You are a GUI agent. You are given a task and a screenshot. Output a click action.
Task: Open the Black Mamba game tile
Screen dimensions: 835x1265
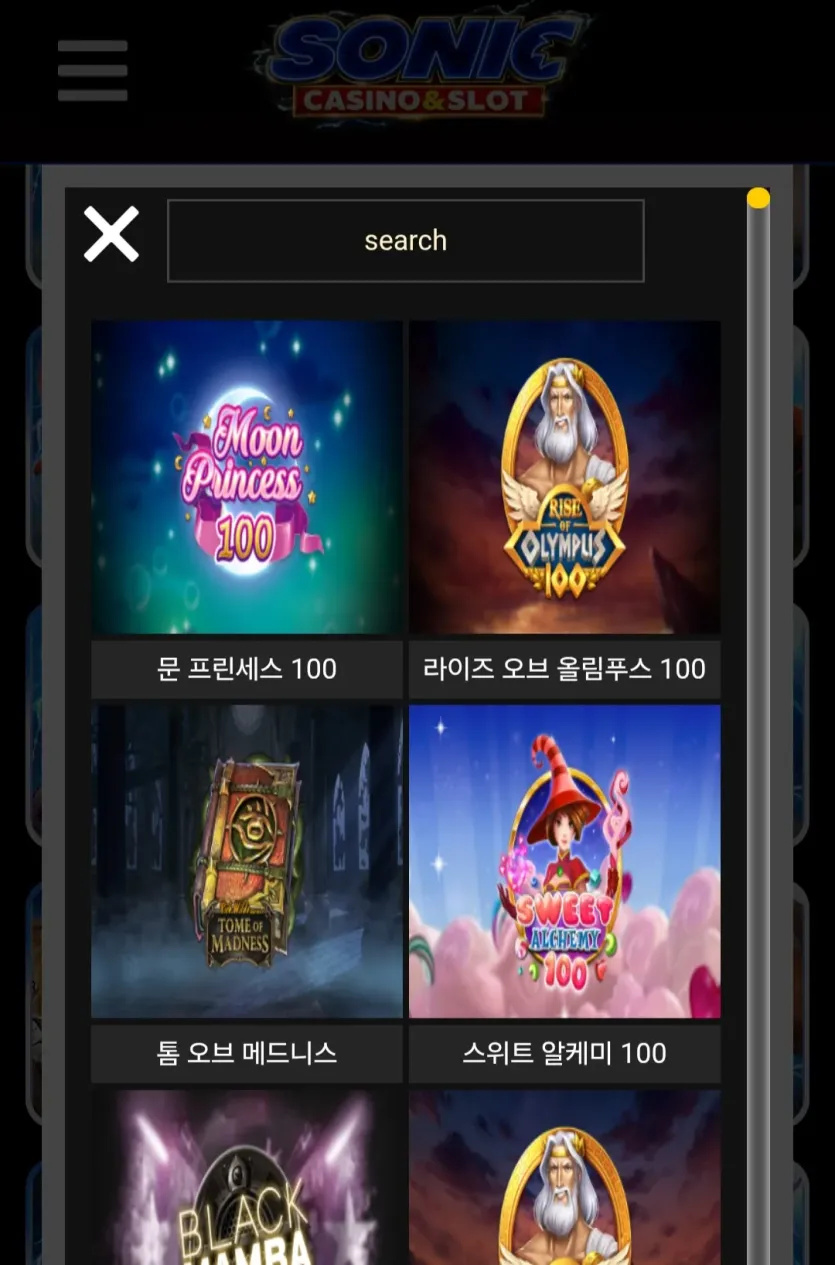pos(247,1177)
